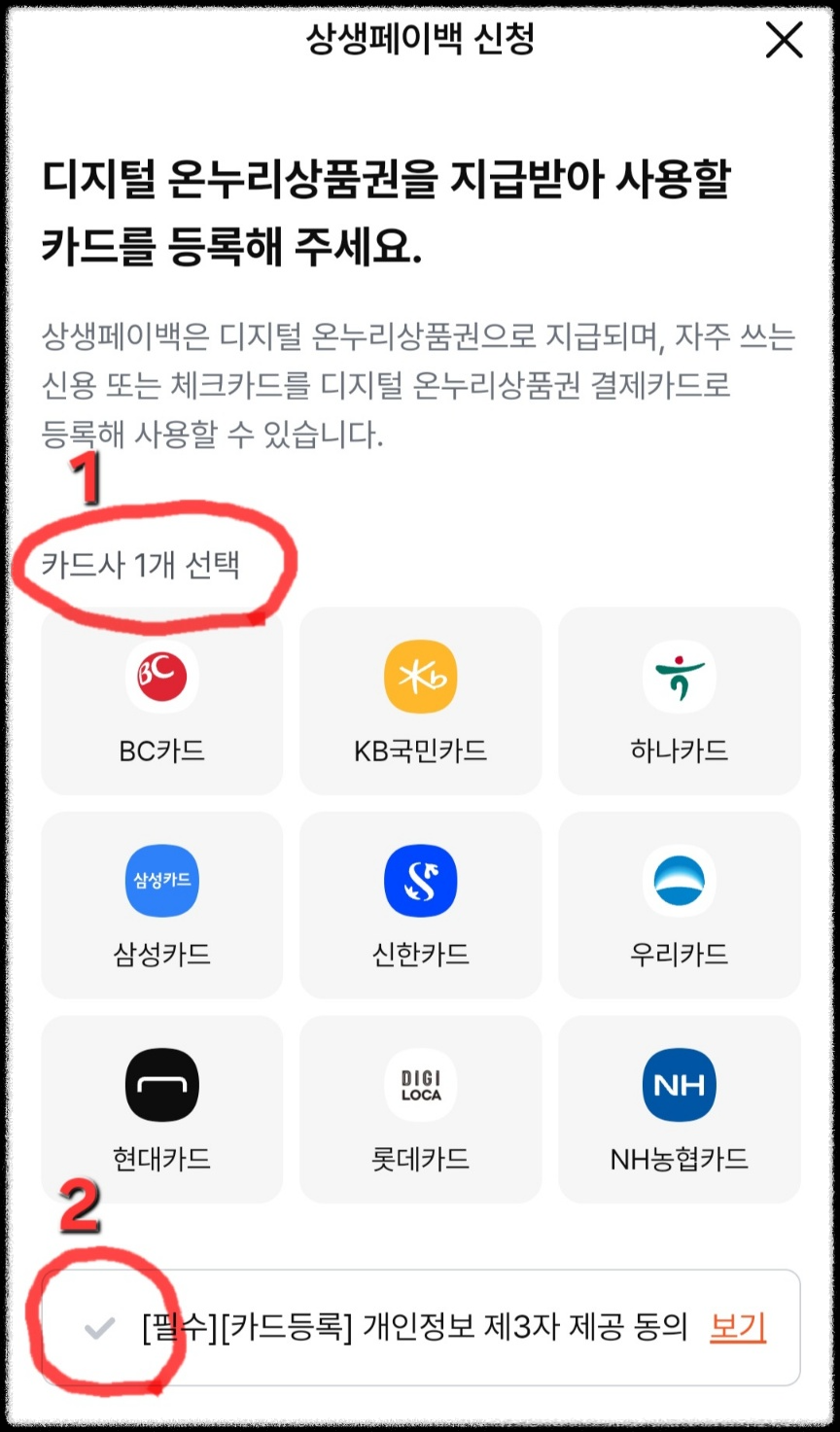
Task: Select the 현대카드 card tile
Action: 161,1108
